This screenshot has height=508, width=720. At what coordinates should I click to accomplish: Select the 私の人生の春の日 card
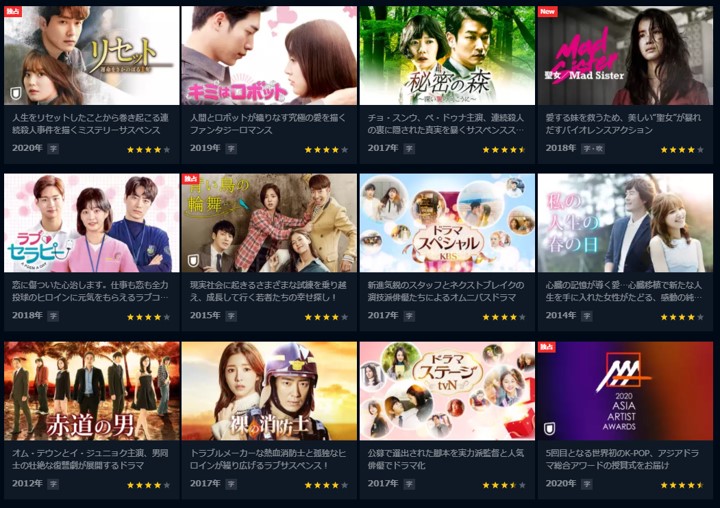tap(624, 223)
